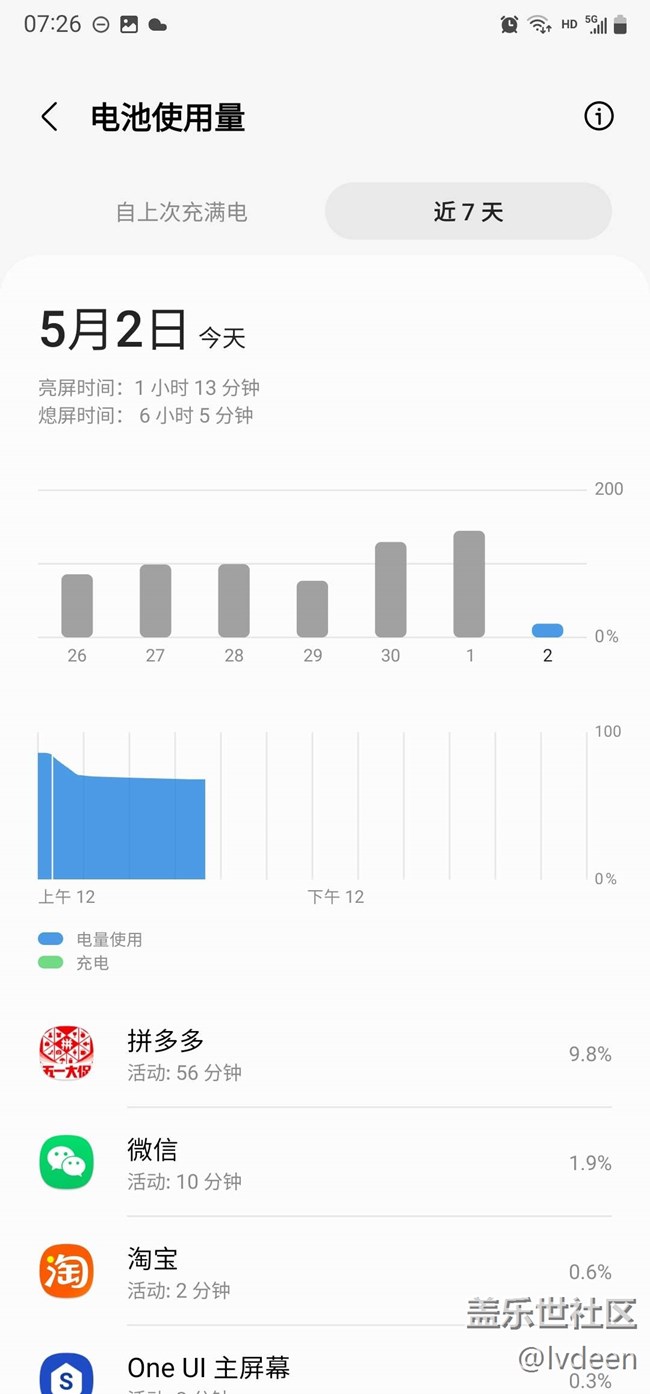Select the bar for day 28

point(234,600)
